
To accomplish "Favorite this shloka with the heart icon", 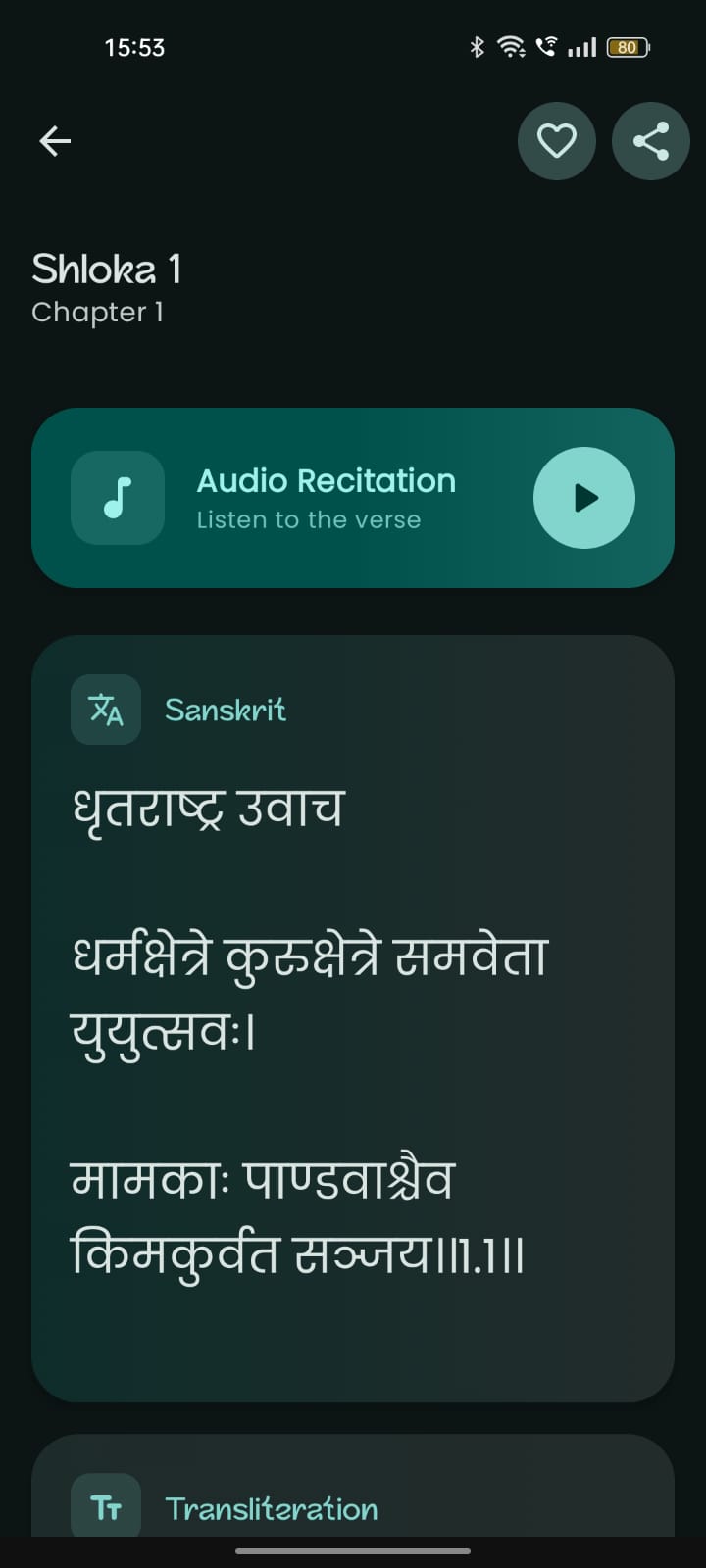I will (x=556, y=141).
